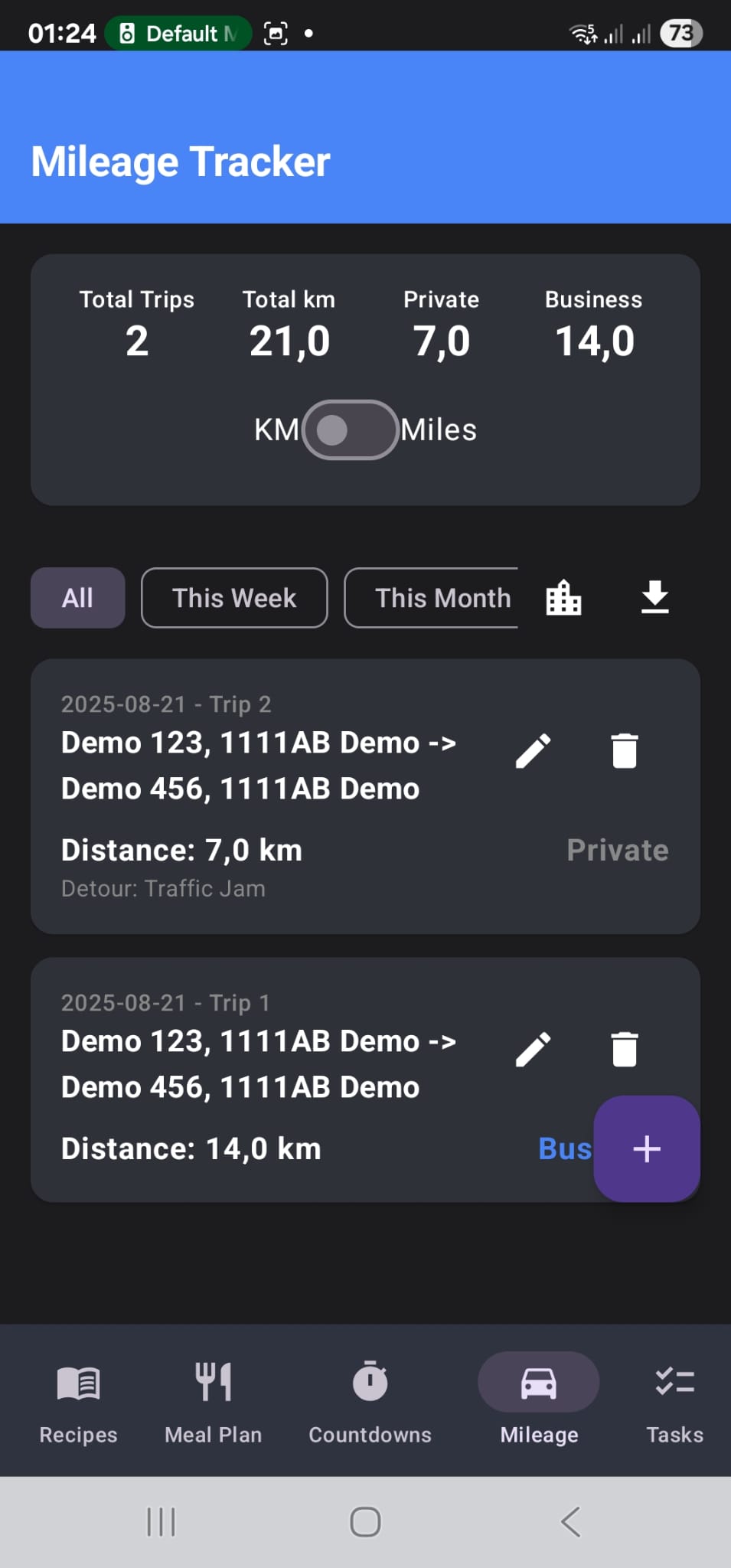Viewport: 731px width, 1568px height.
Task: Delete Trip 1 with the trash icon
Action: [x=625, y=1048]
